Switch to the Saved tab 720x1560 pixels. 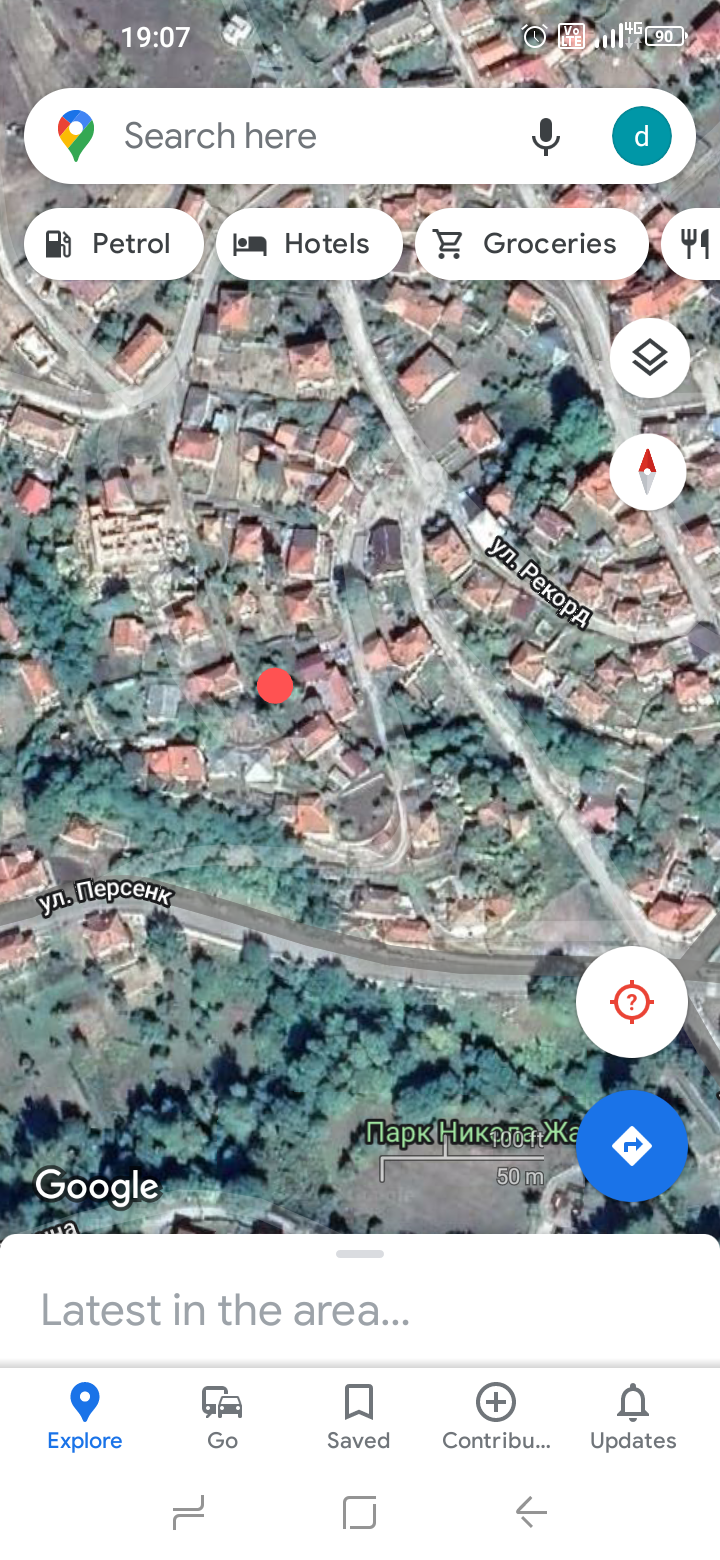358,1417
